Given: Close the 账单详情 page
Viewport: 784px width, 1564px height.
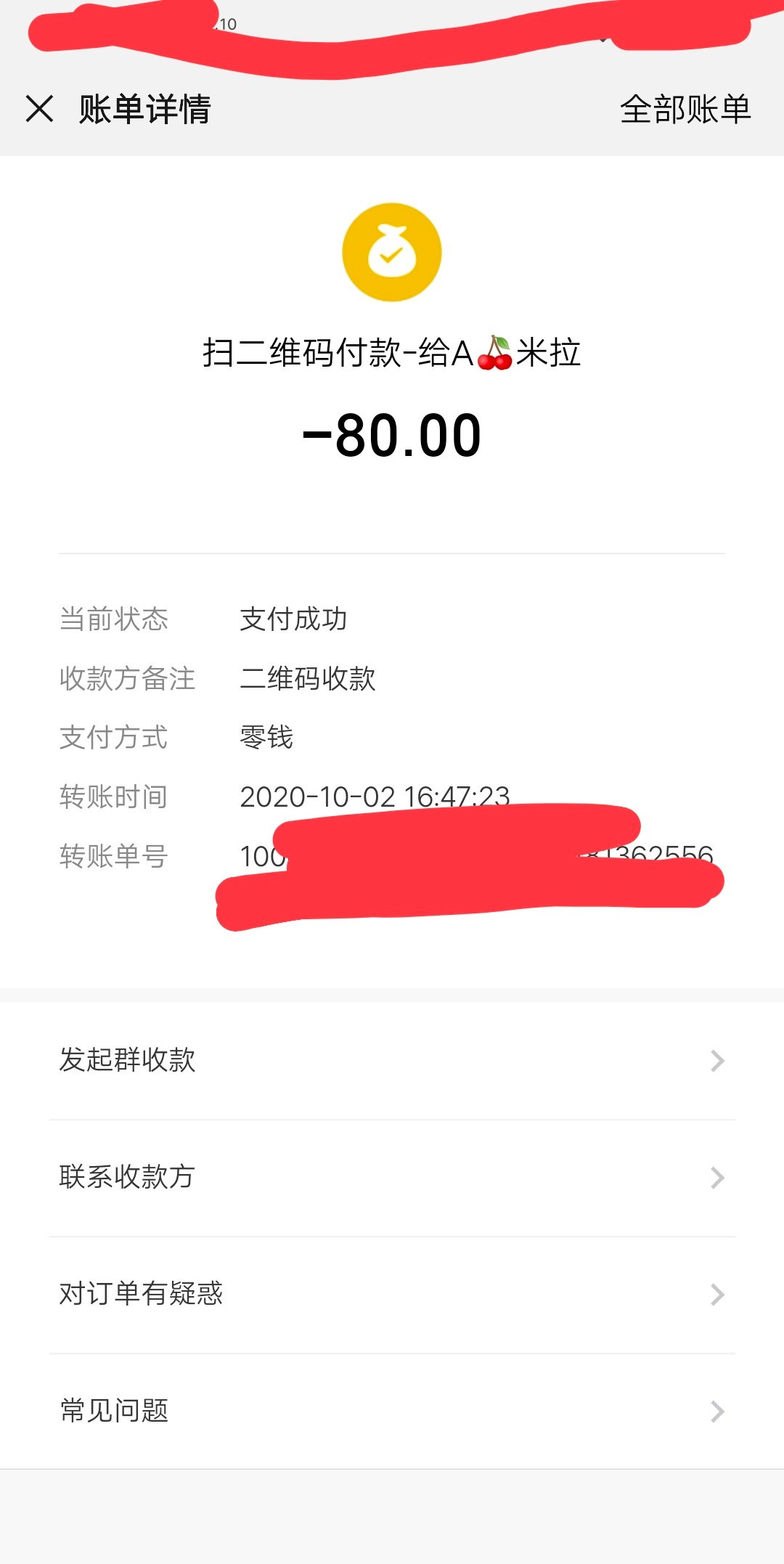Looking at the screenshot, I should [x=40, y=109].
